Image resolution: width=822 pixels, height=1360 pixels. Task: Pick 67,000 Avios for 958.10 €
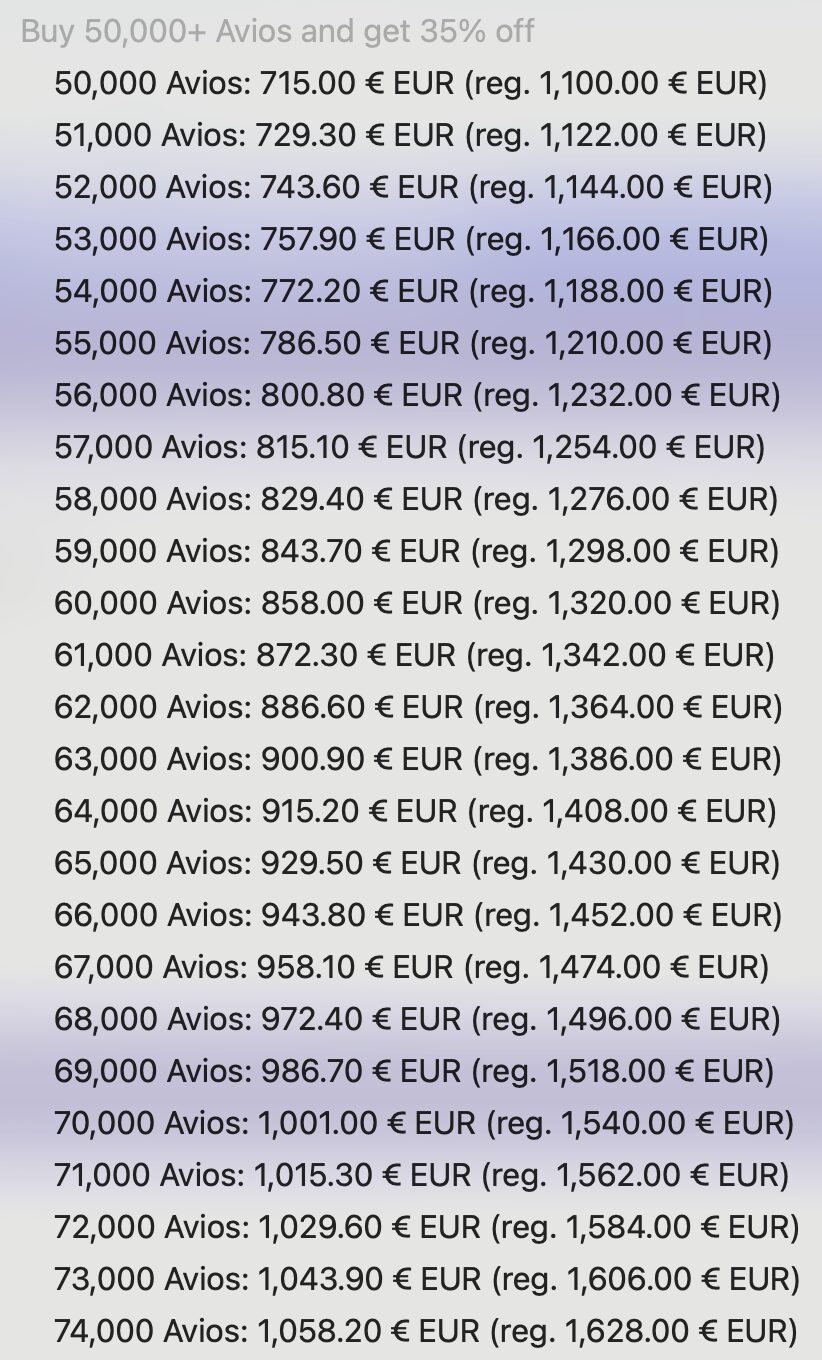click(412, 967)
